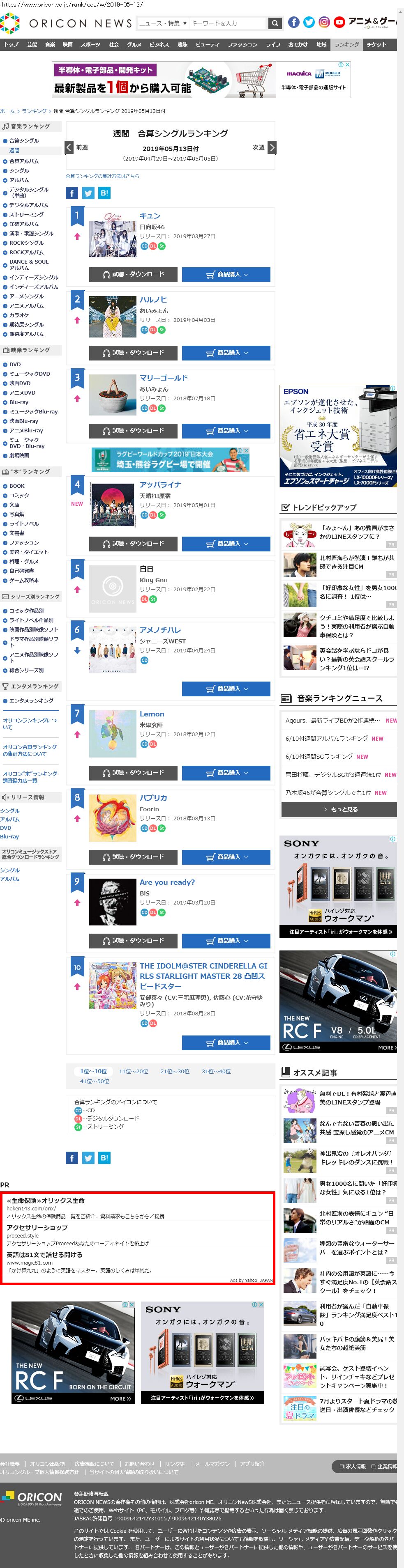This screenshot has width=404, height=1568.
Task: Open the Twitter icon in the header
Action: click(309, 23)
